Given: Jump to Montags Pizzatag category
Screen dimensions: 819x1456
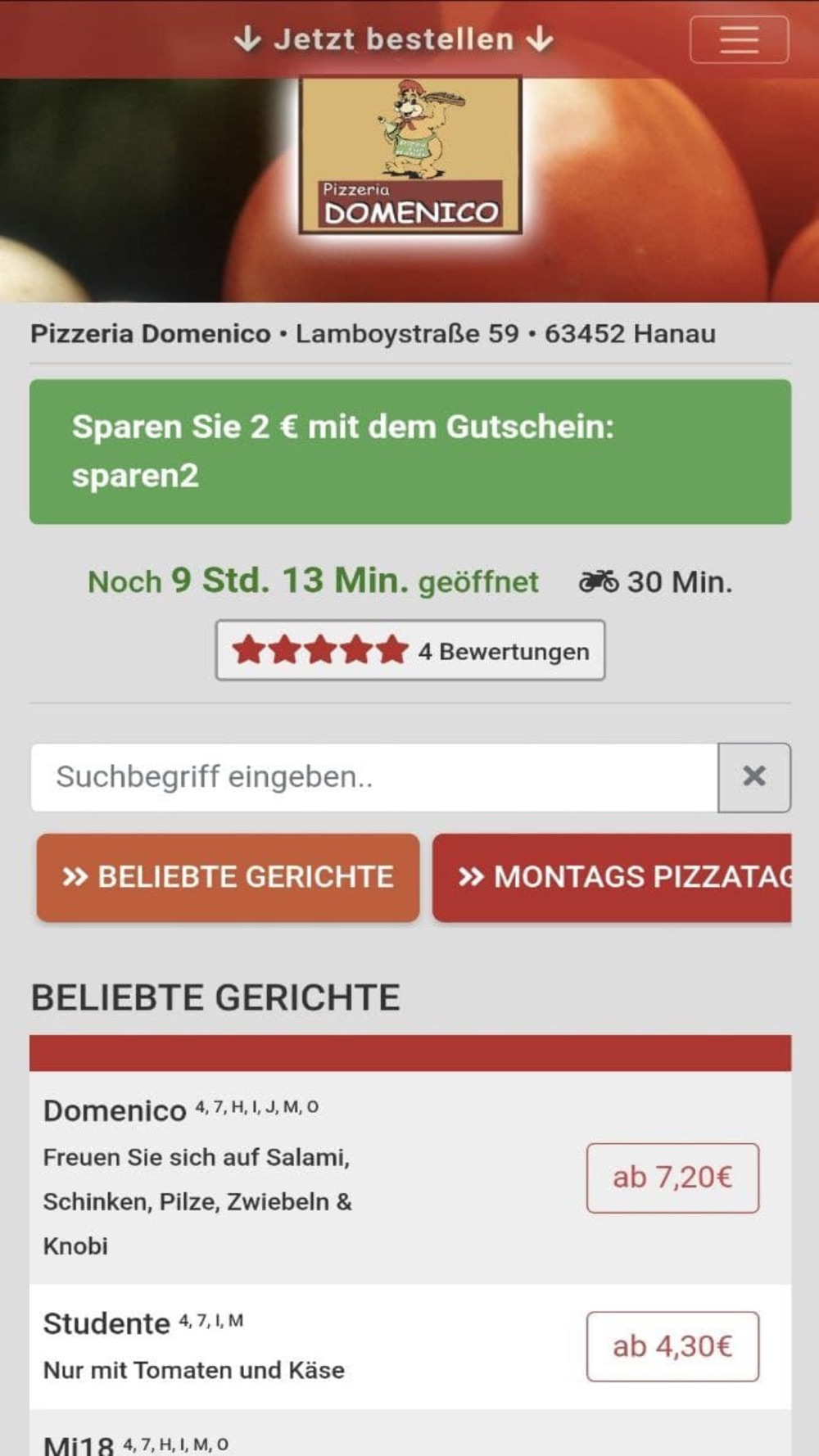Looking at the screenshot, I should tap(612, 877).
